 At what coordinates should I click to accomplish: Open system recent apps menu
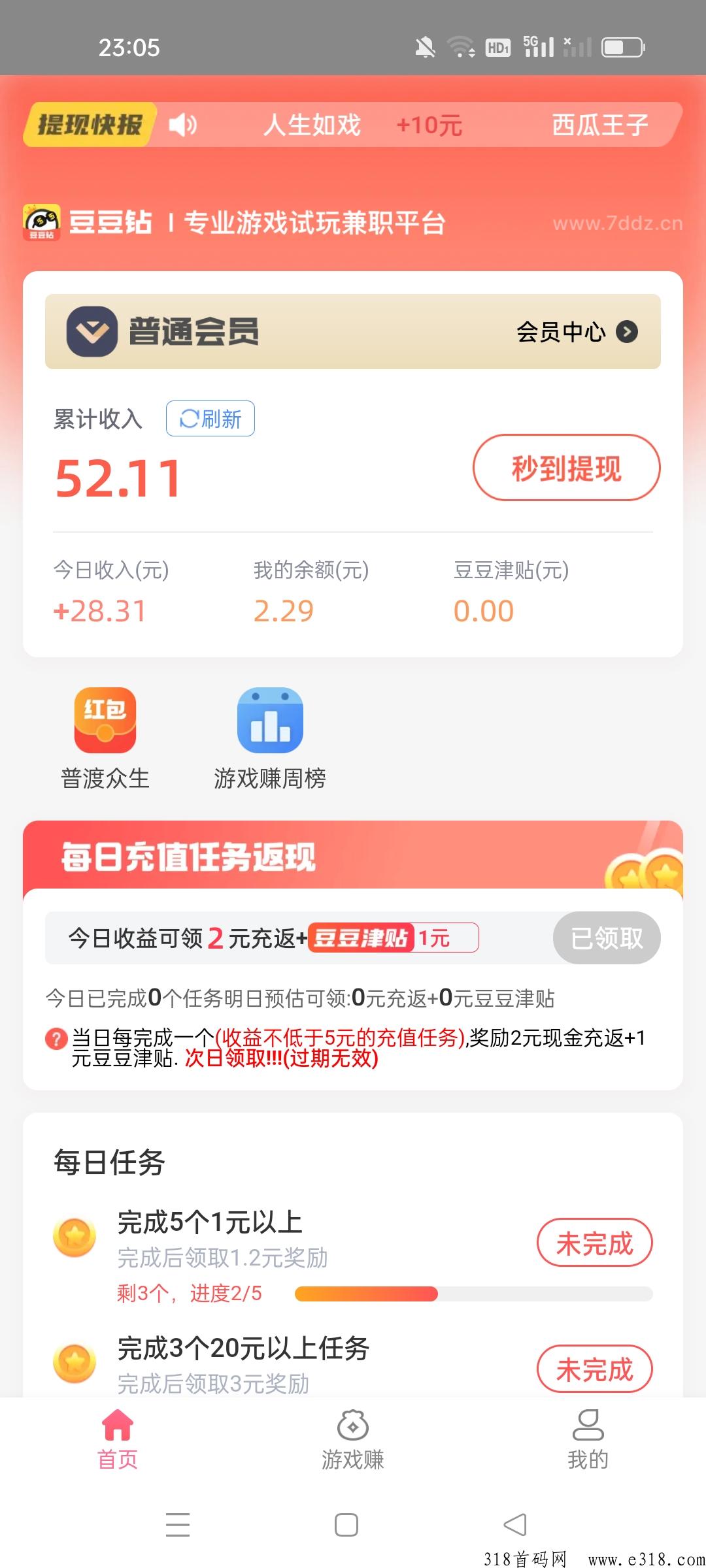tap(178, 1525)
